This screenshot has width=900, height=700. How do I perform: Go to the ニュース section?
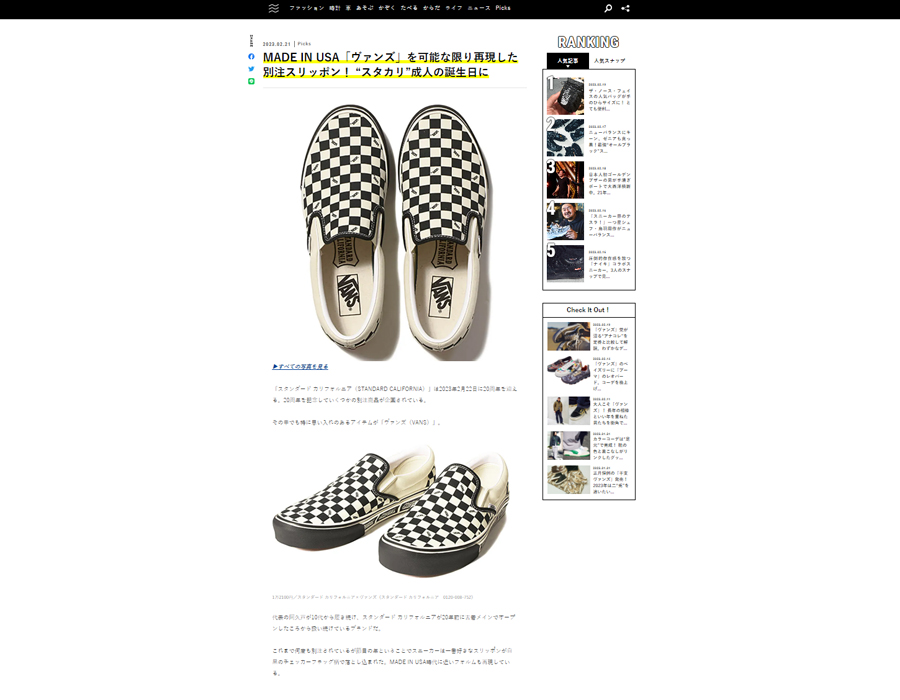click(x=479, y=8)
